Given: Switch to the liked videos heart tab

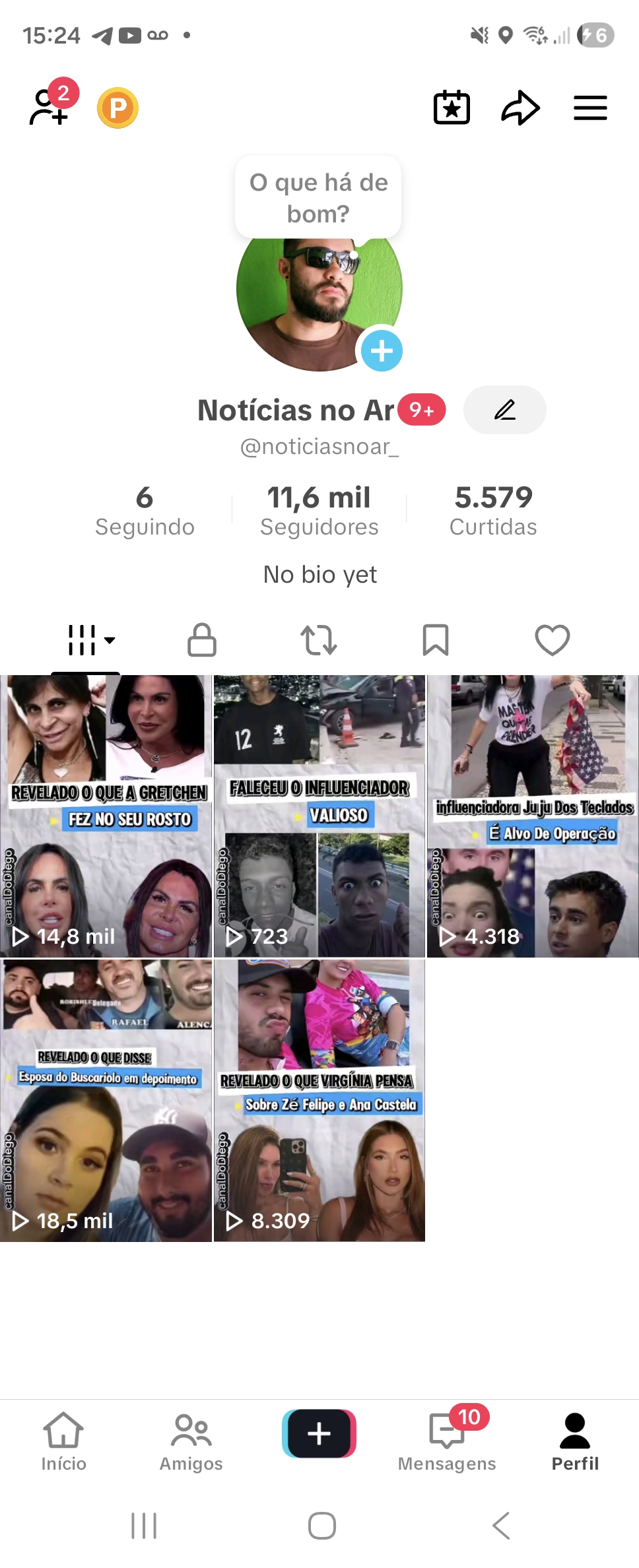Looking at the screenshot, I should coord(552,640).
